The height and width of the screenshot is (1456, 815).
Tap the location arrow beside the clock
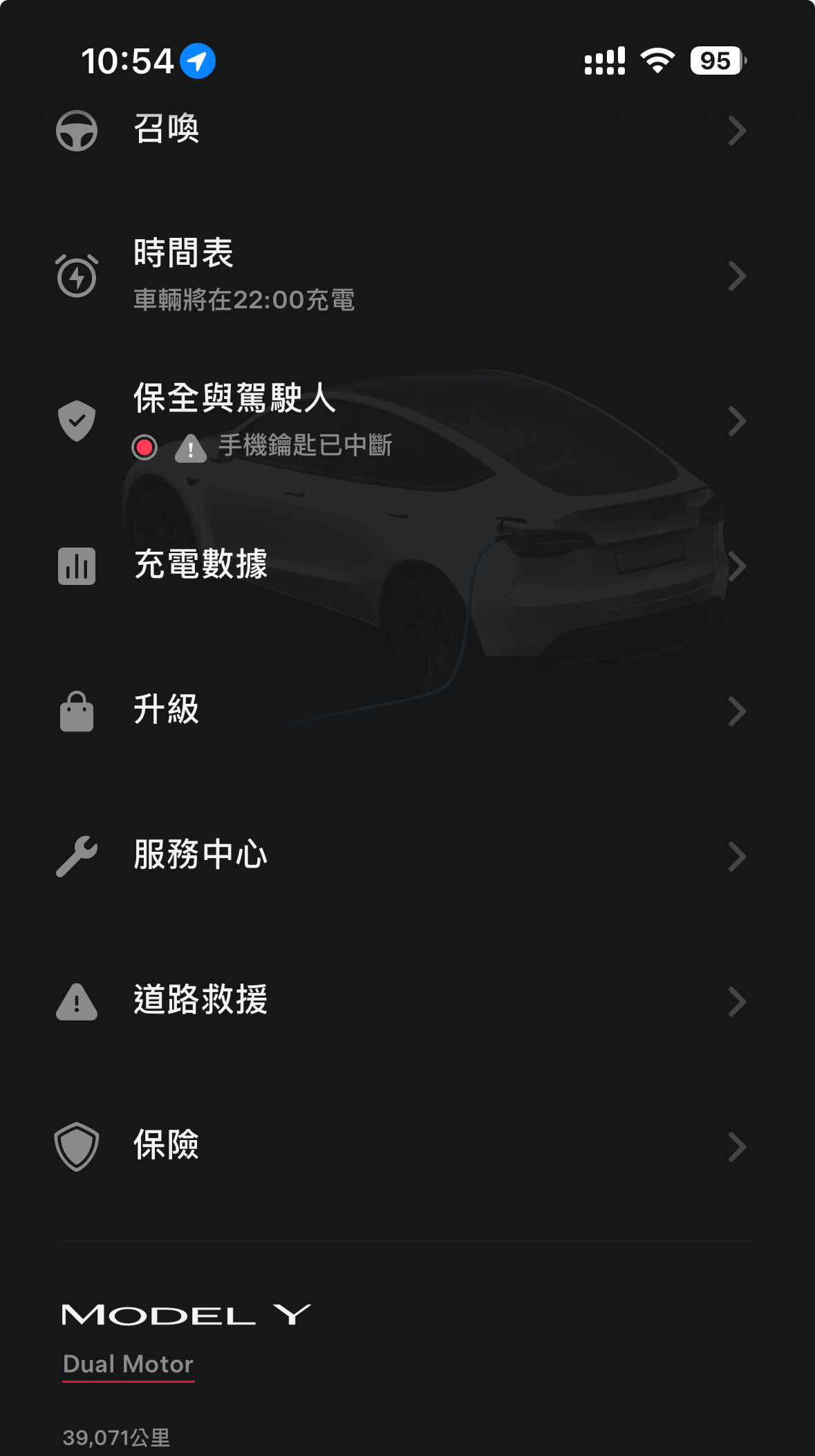(x=198, y=60)
